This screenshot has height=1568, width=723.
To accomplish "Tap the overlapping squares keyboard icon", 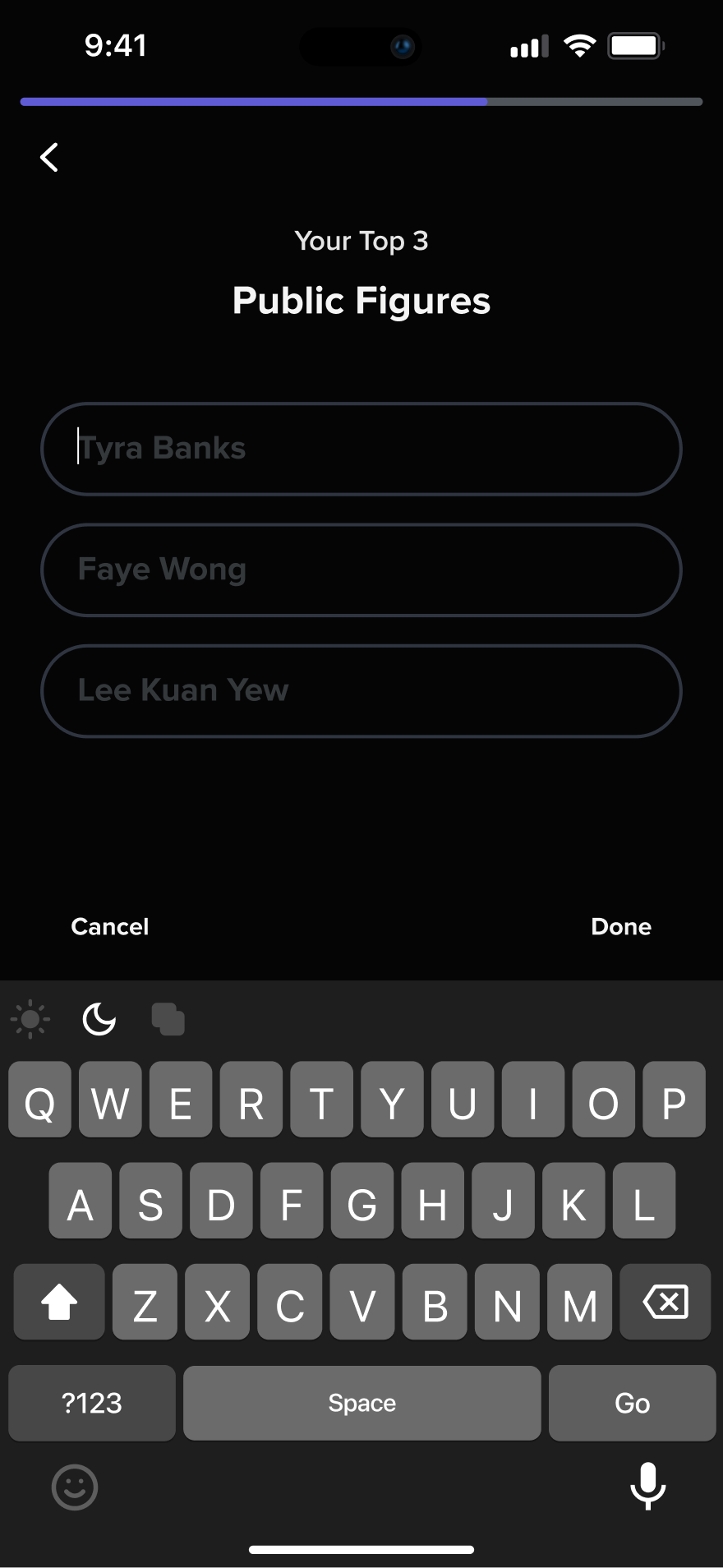I will click(168, 1020).
